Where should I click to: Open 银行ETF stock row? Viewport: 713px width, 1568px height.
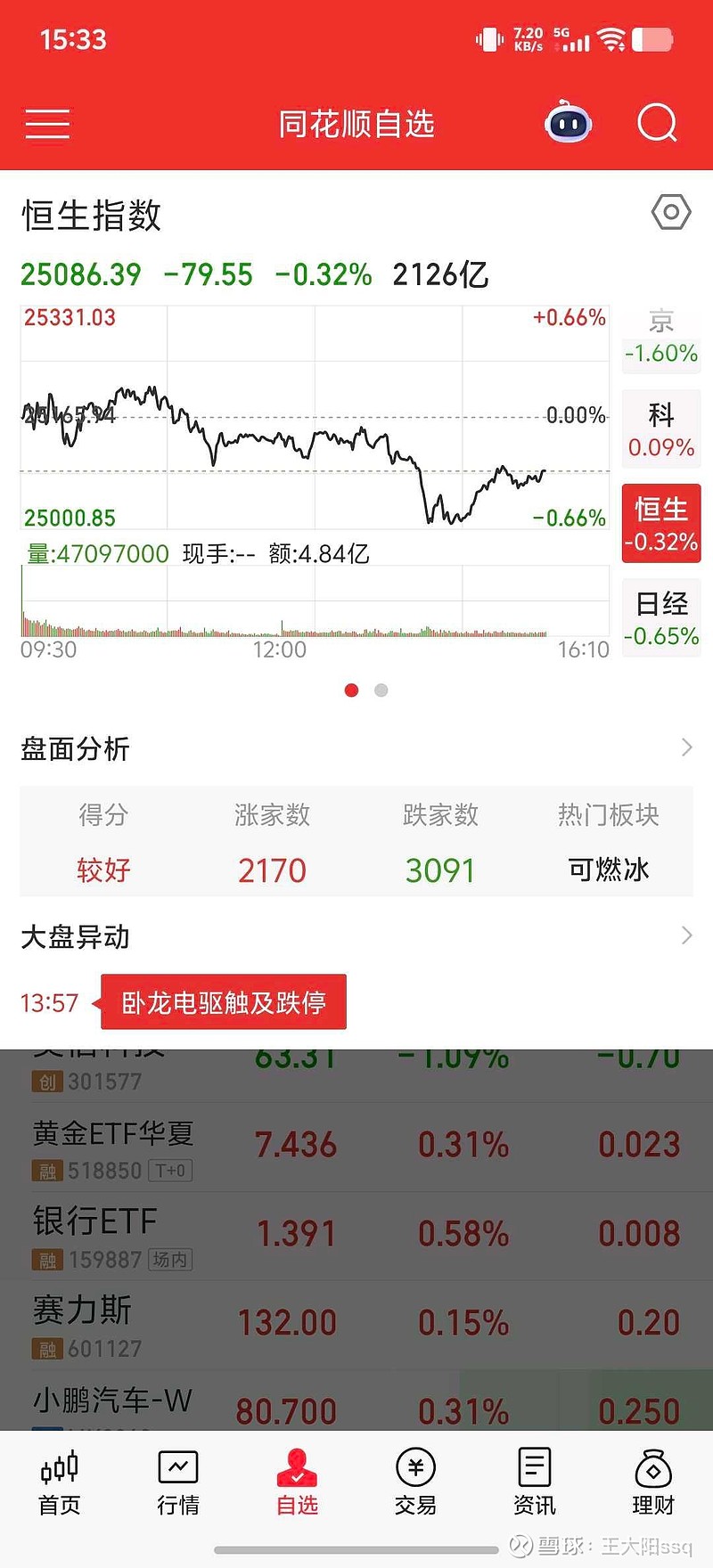[356, 1237]
